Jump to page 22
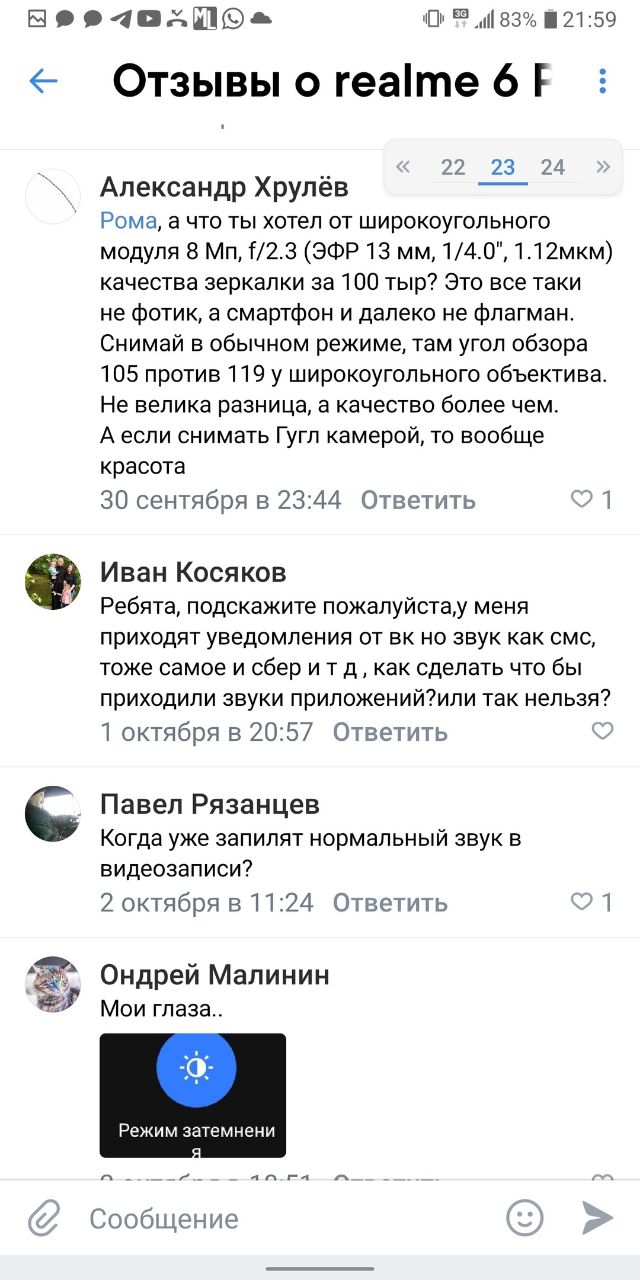 click(453, 167)
